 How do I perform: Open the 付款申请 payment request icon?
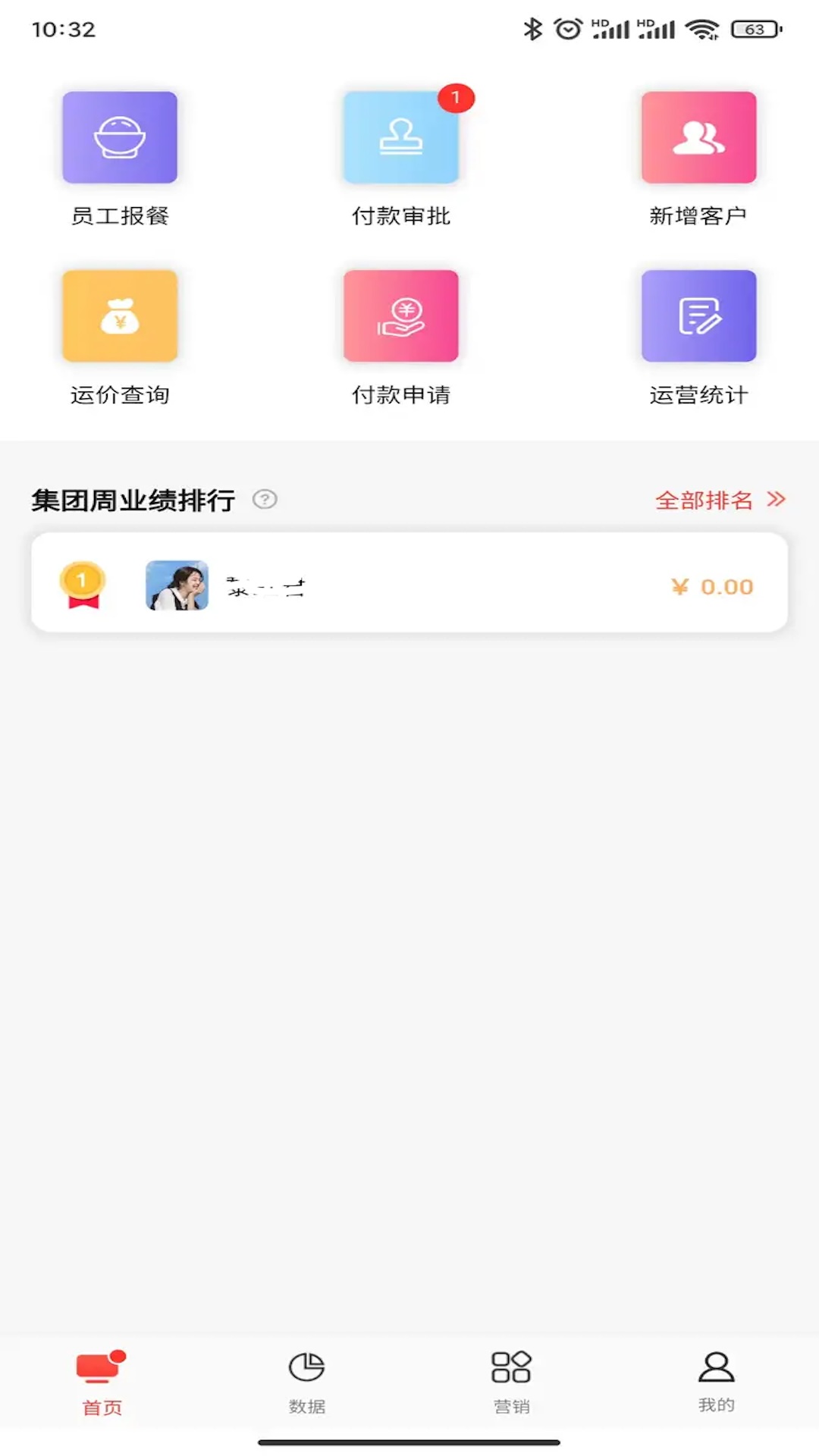point(401,316)
